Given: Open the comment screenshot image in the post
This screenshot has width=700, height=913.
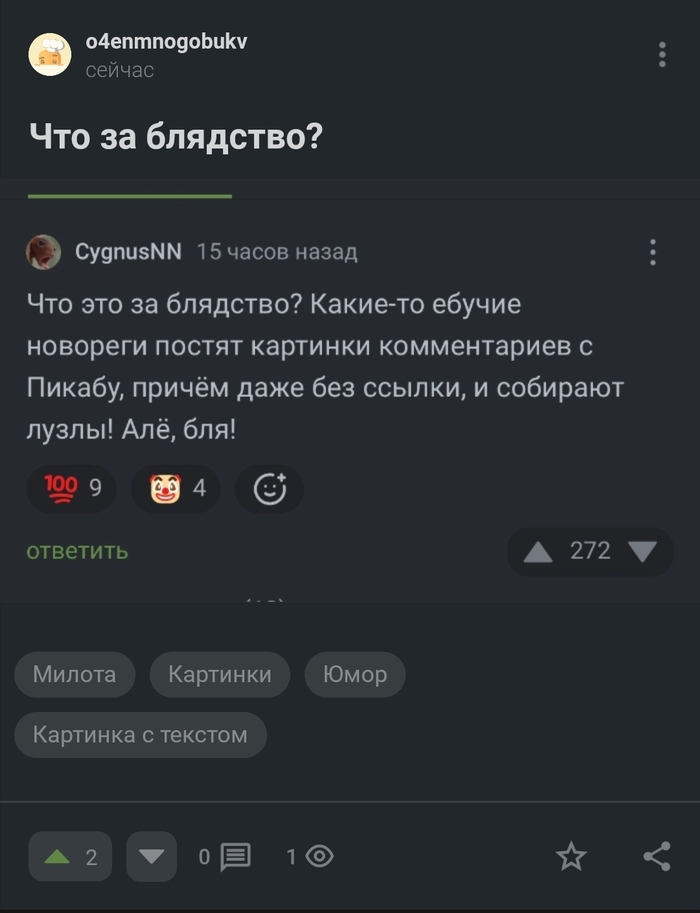Looking at the screenshot, I should tap(349, 400).
